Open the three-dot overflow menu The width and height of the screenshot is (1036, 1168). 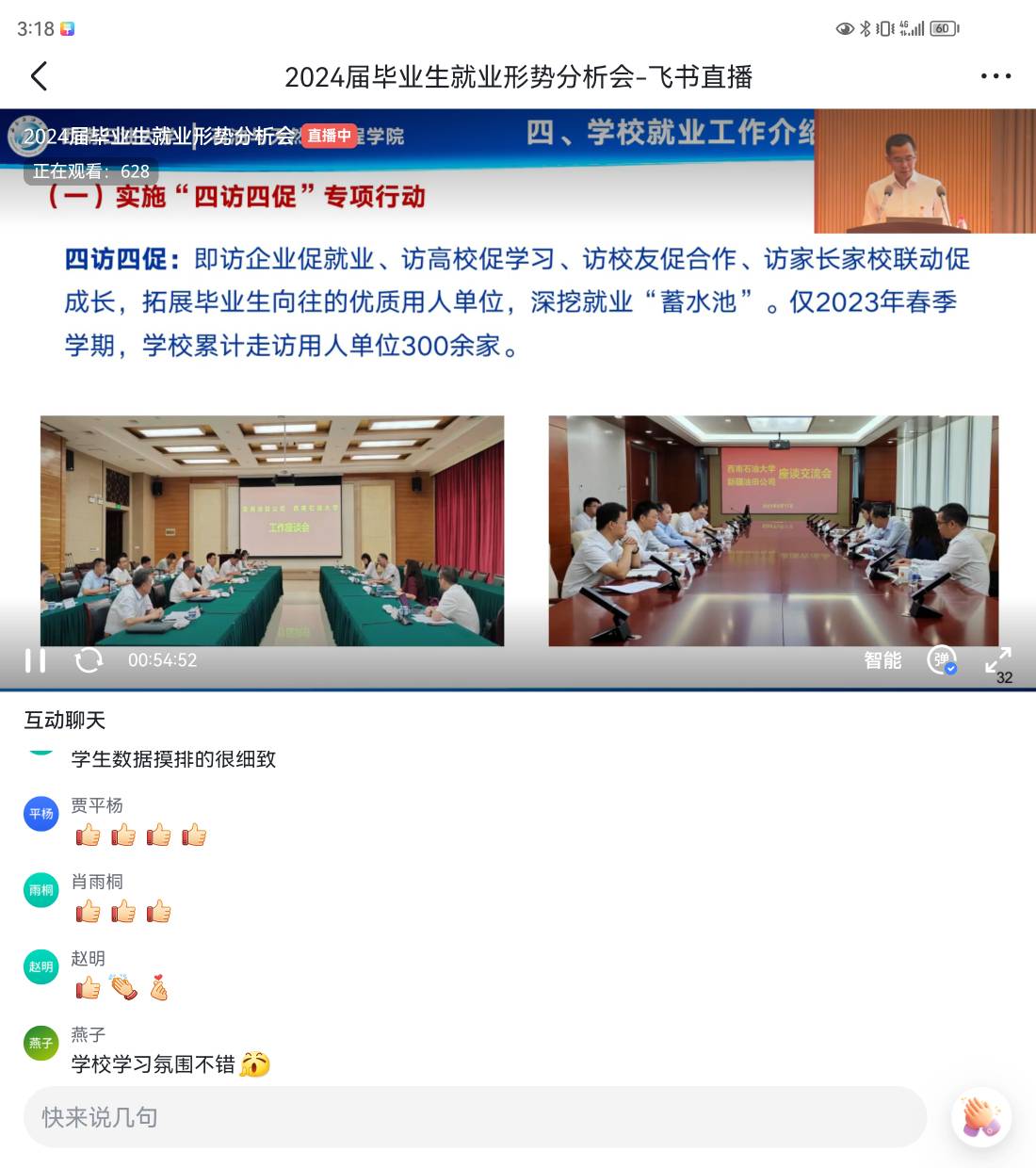coord(996,76)
